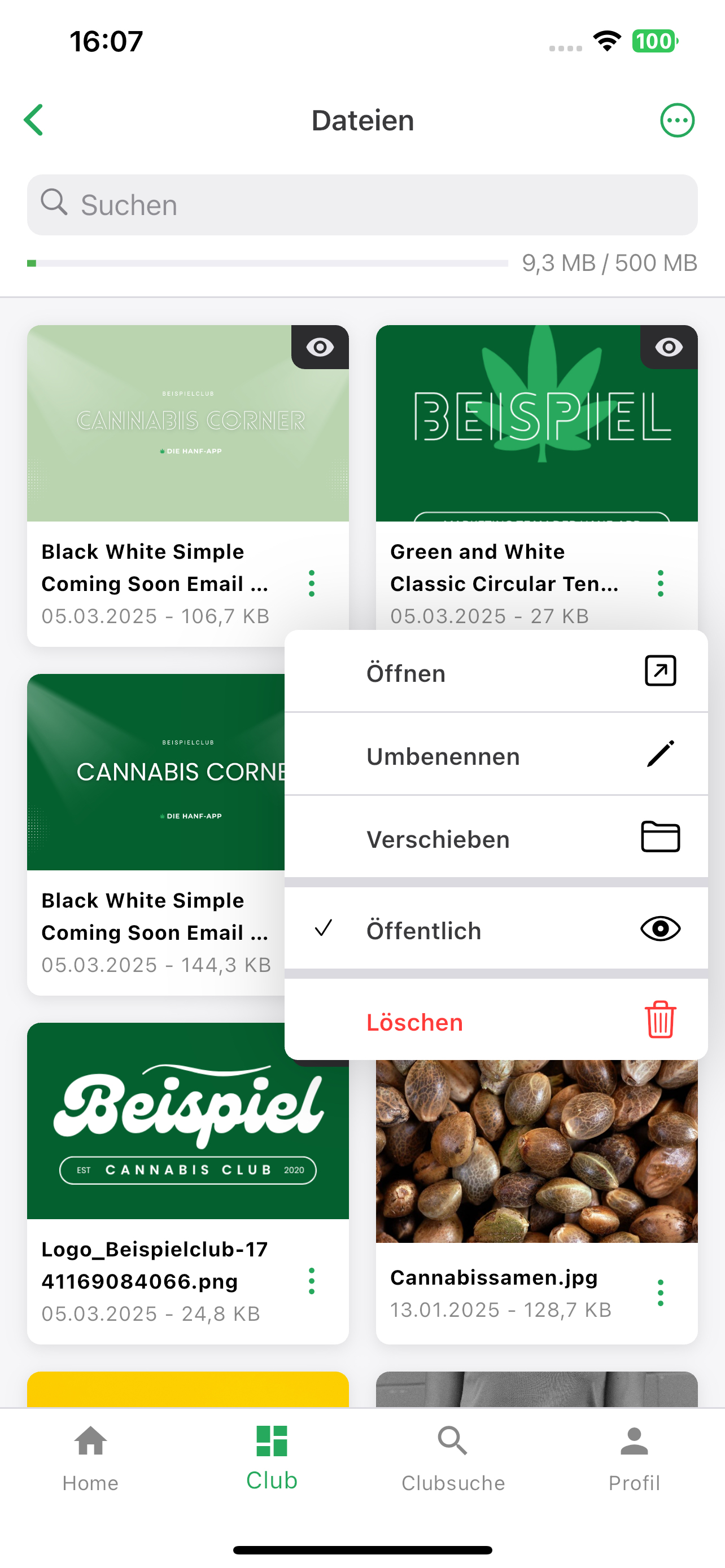
Task: Delete the file with Löschen
Action: (496, 1021)
